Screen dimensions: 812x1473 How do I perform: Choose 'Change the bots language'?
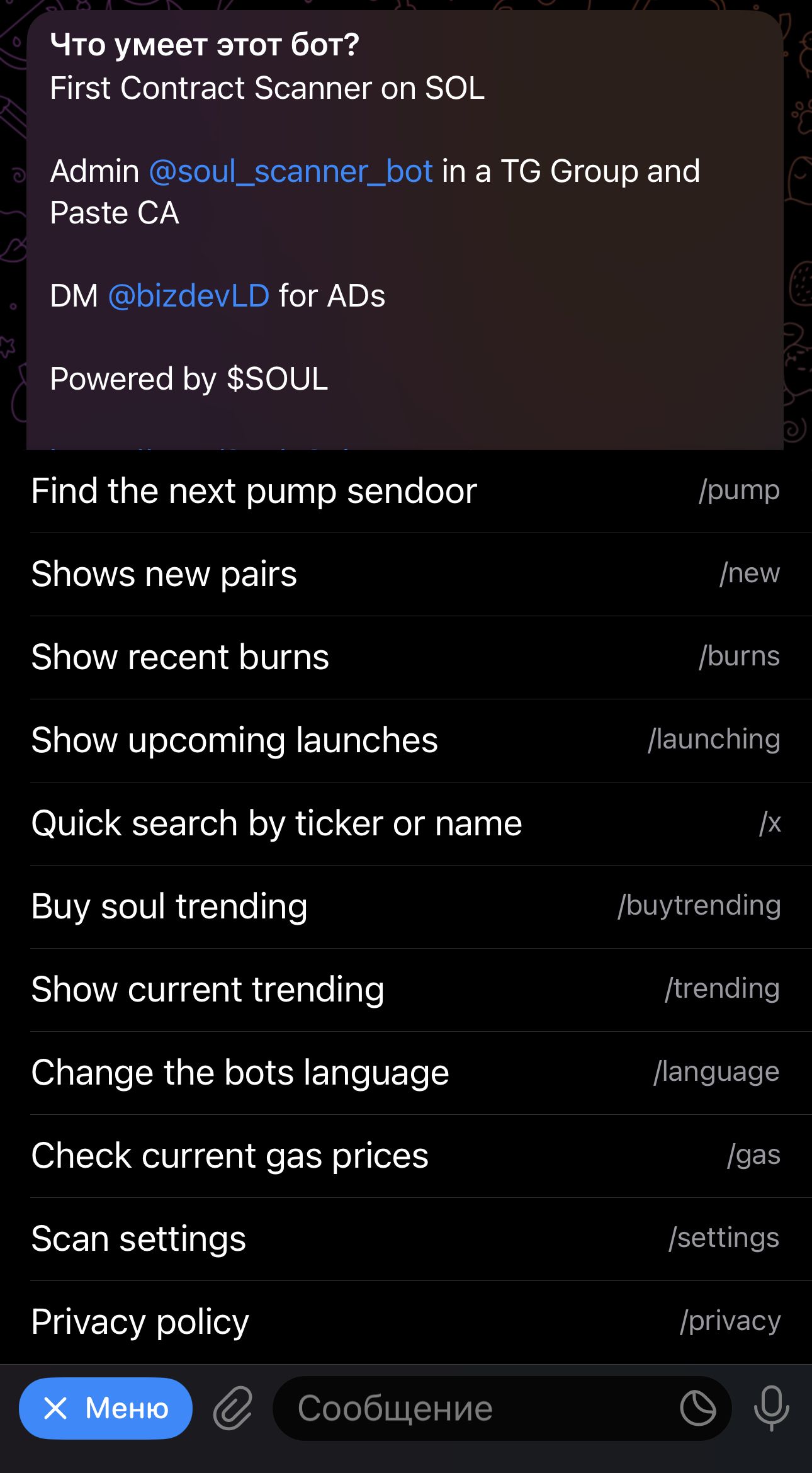(240, 1072)
